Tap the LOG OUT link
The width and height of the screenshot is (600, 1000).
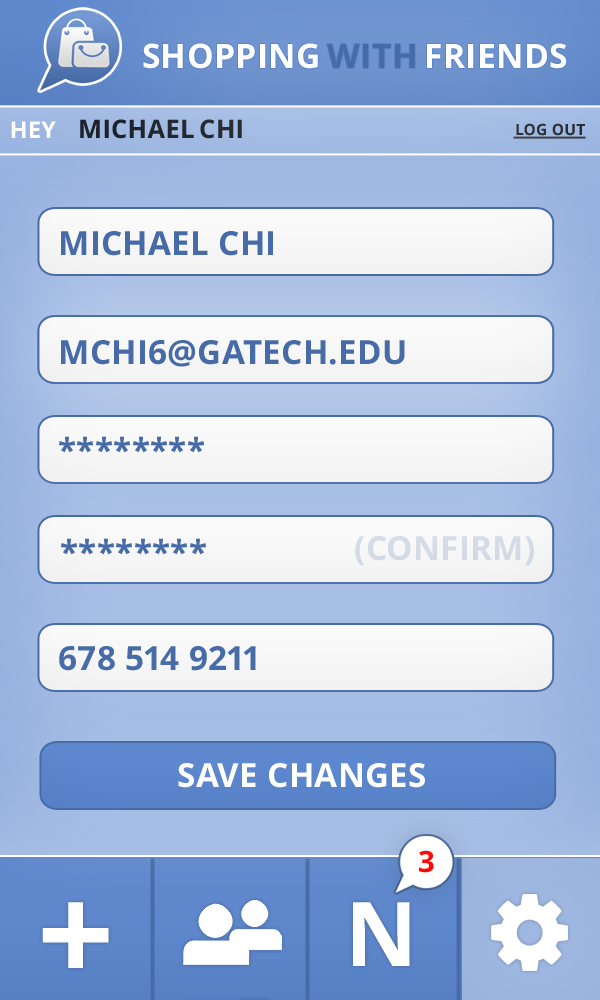(x=550, y=129)
